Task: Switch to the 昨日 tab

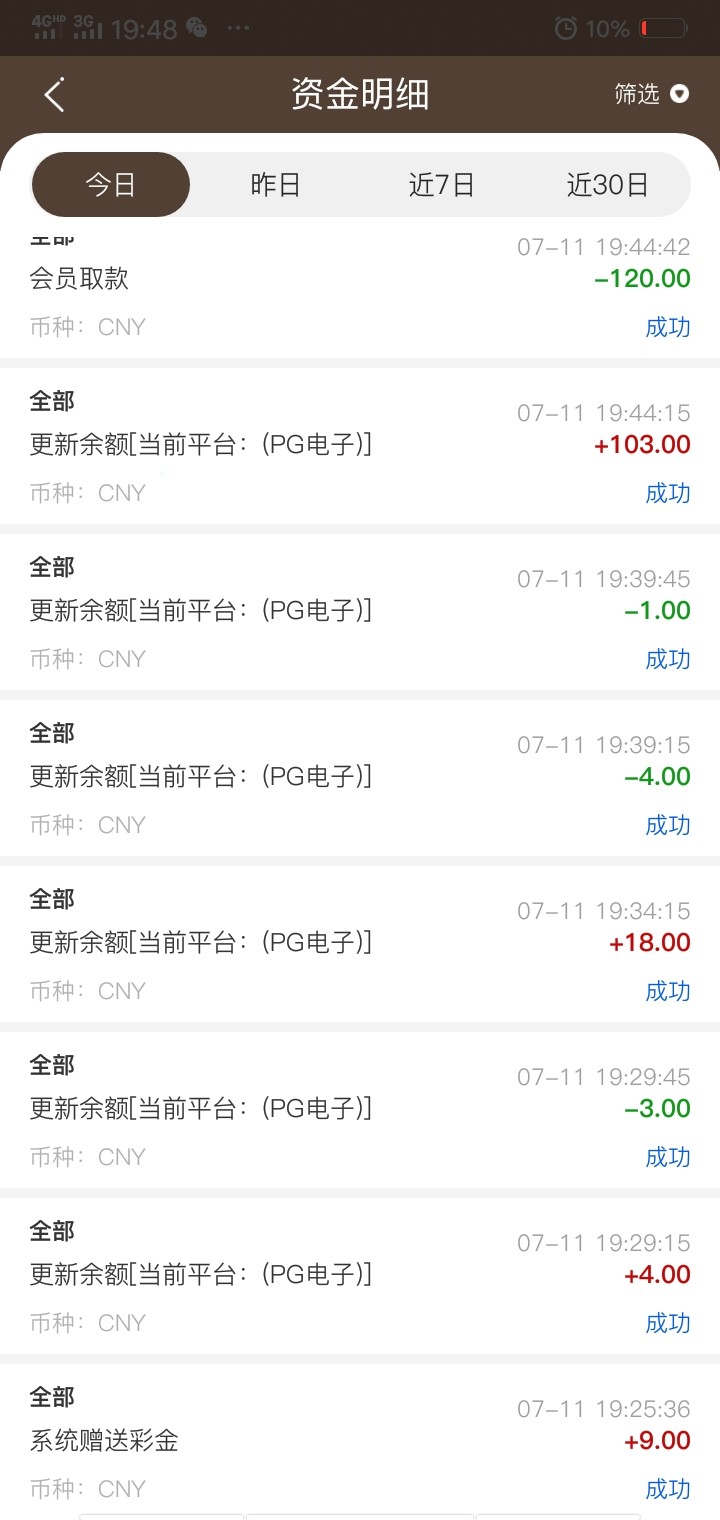Action: tap(276, 185)
